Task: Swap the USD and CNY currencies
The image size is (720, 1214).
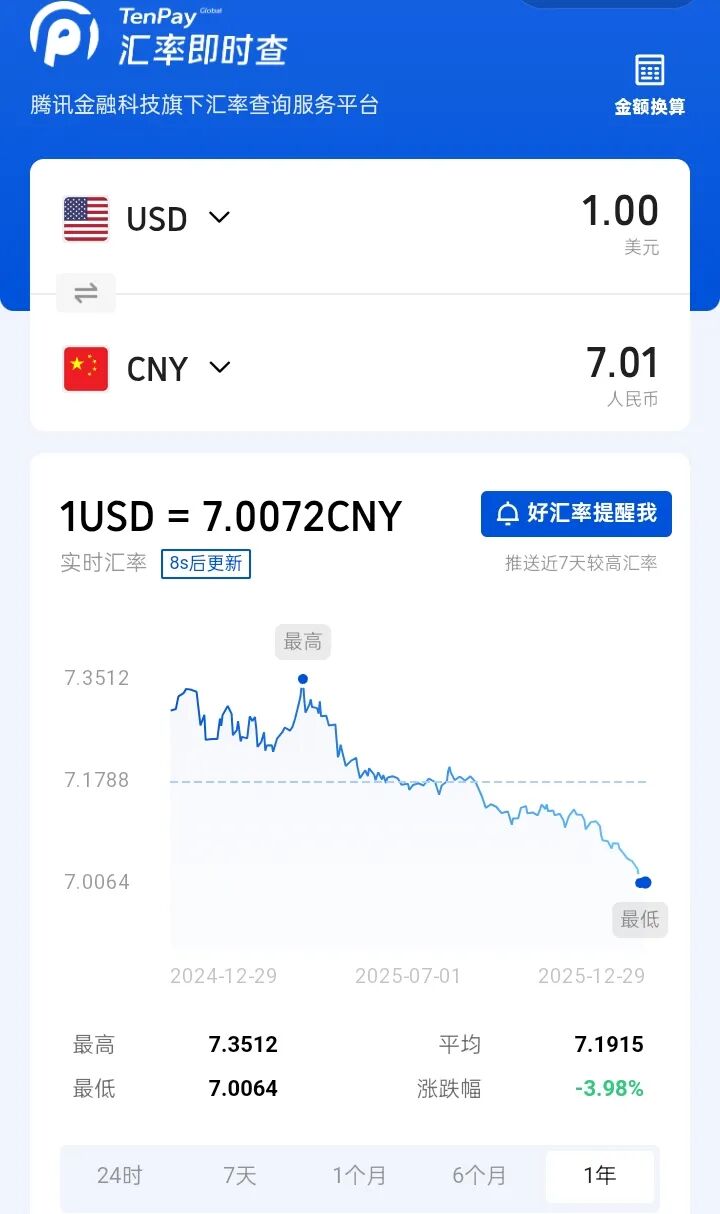Action: pos(86,293)
